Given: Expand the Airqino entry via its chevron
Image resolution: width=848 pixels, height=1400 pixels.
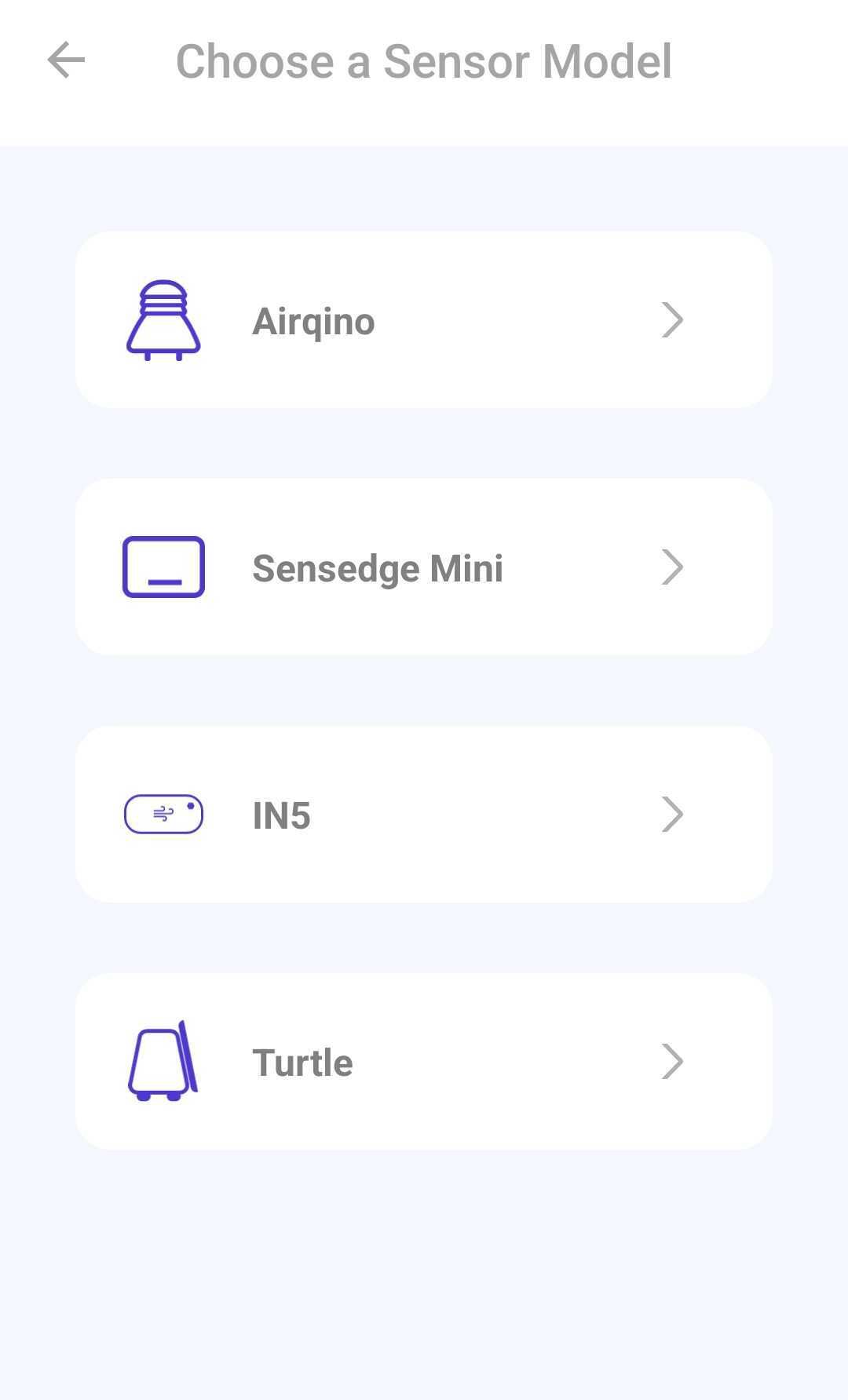Looking at the screenshot, I should pyautogui.click(x=673, y=320).
